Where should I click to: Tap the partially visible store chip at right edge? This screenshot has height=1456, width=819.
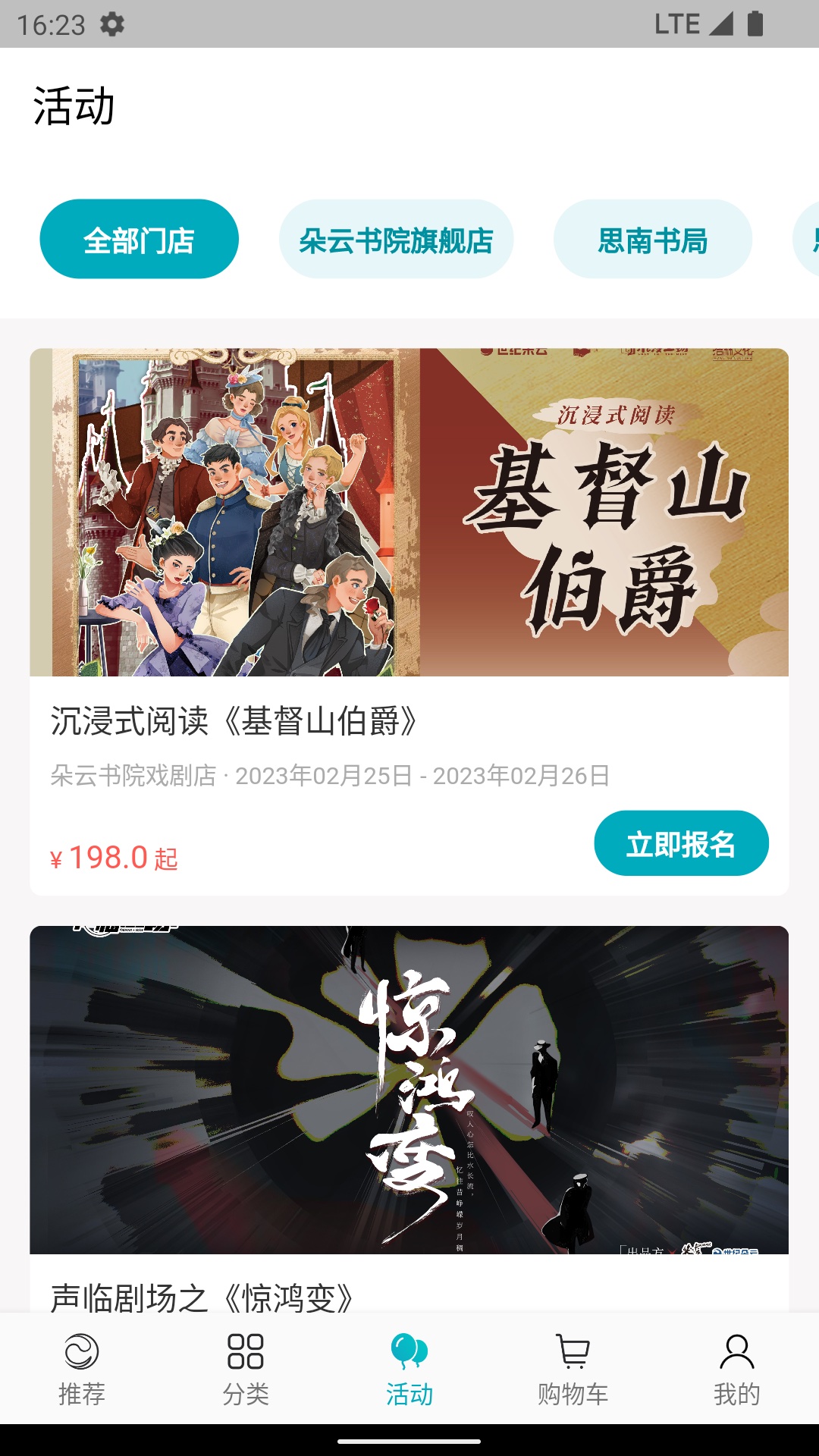pos(807,241)
